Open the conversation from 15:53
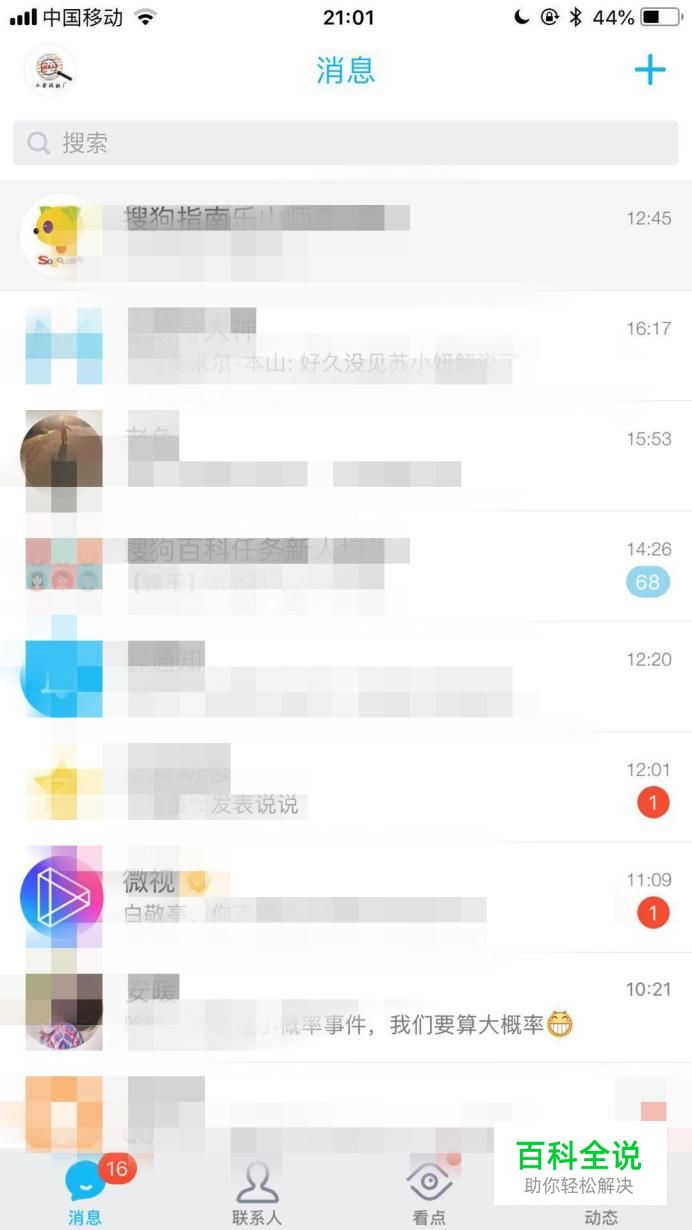Viewport: 692px width, 1230px height. [345, 456]
